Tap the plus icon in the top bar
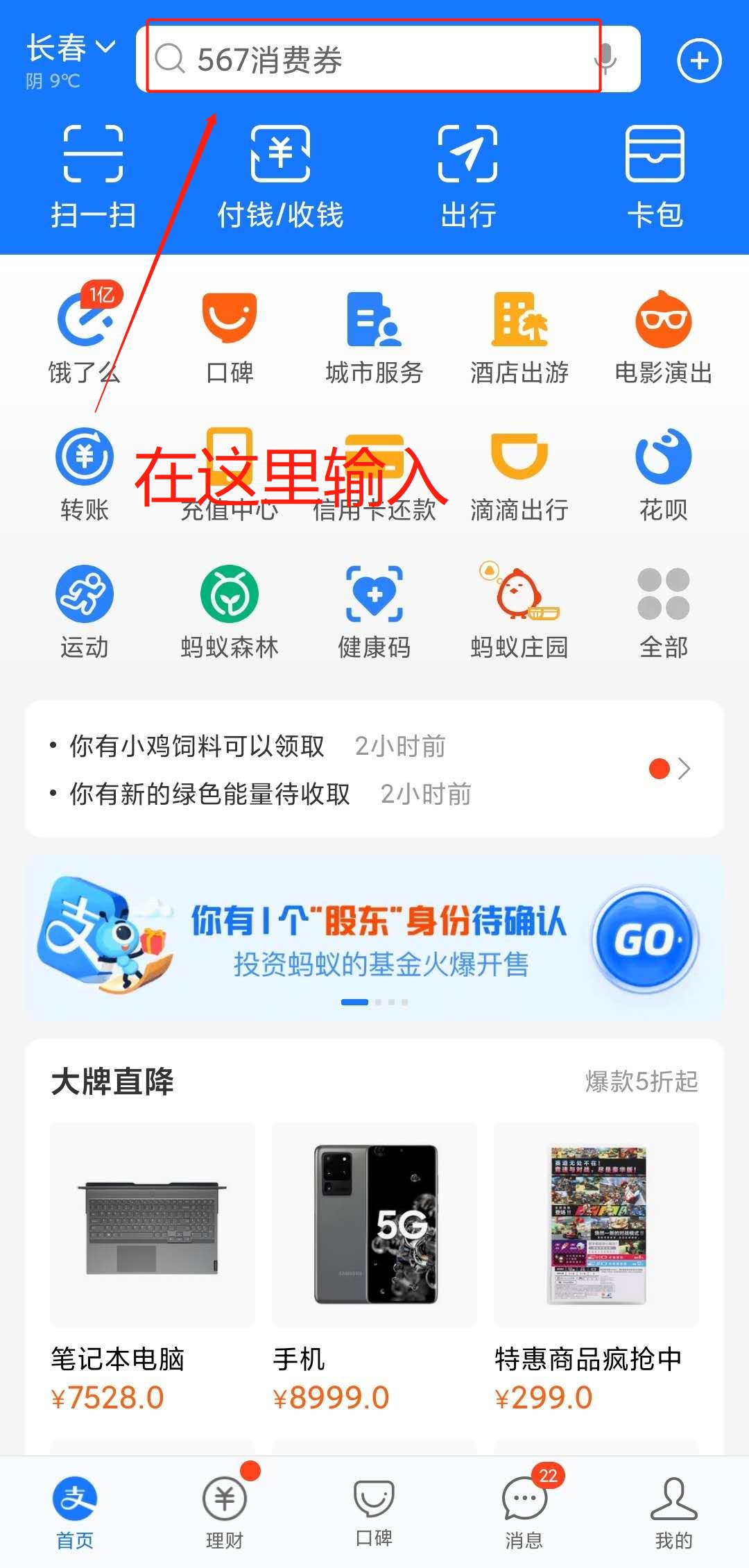This screenshot has height=1568, width=749. pos(699,61)
